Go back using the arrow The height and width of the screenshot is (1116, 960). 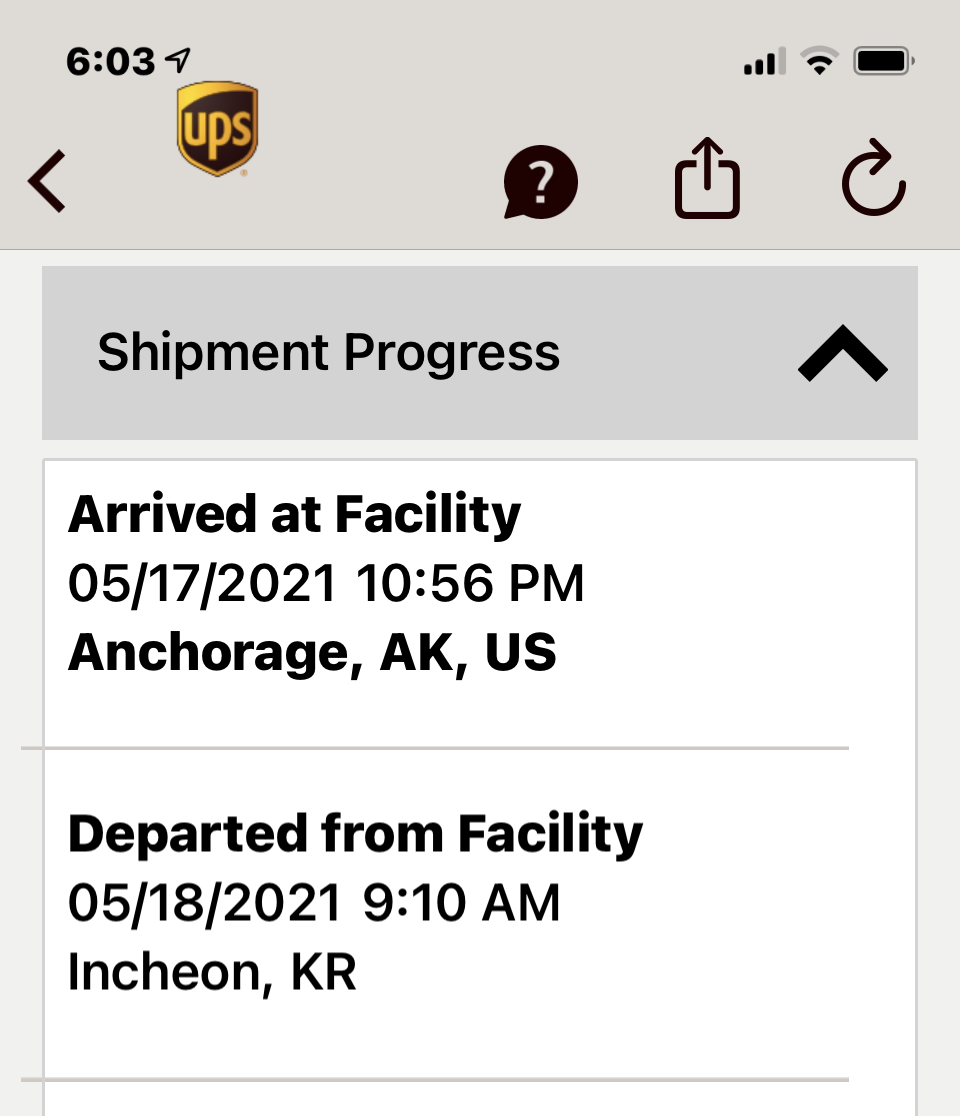pos(47,182)
